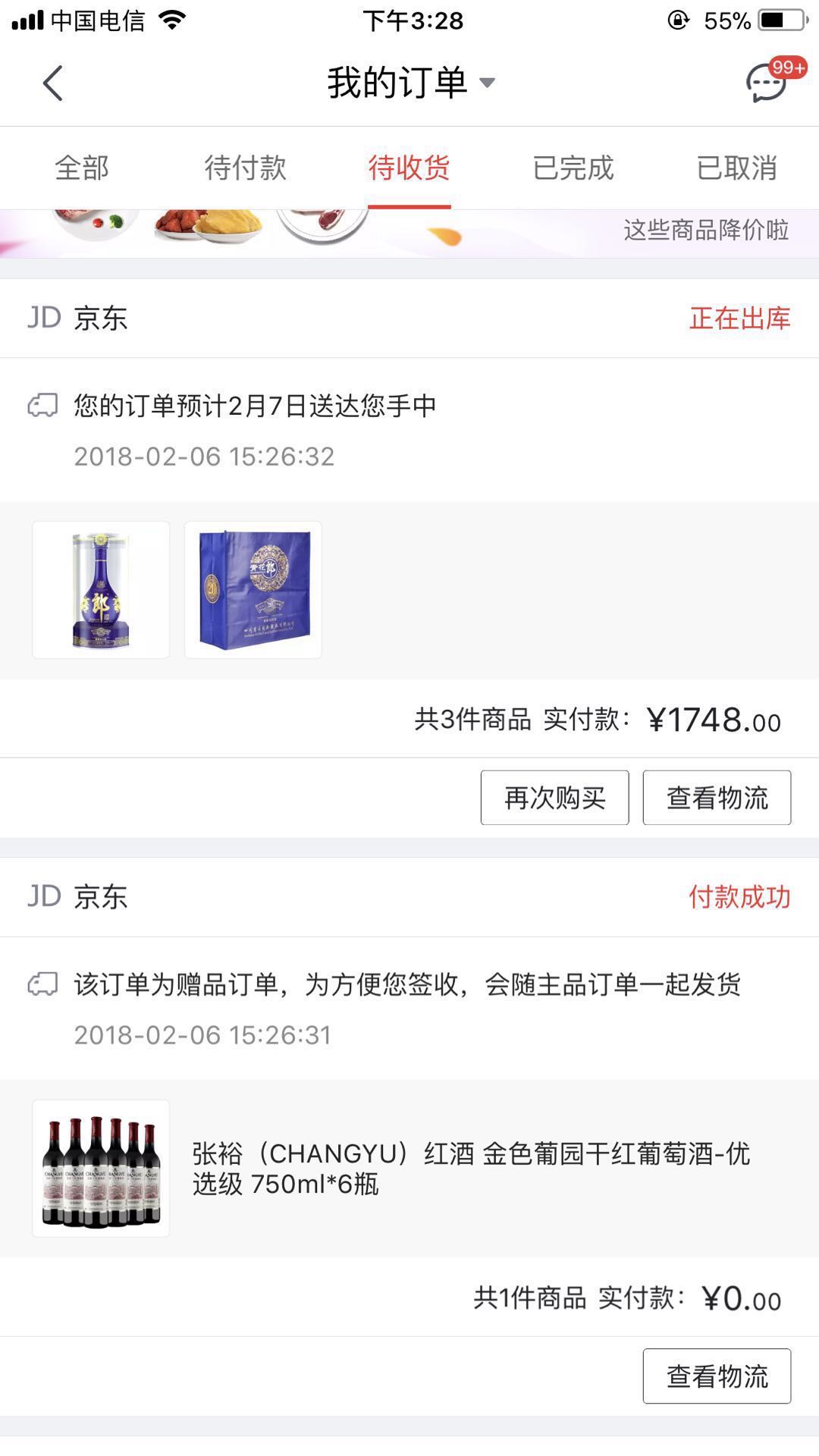819x1456 pixels.
Task: Open the blue gift bag product thumbnail
Action: (253, 590)
